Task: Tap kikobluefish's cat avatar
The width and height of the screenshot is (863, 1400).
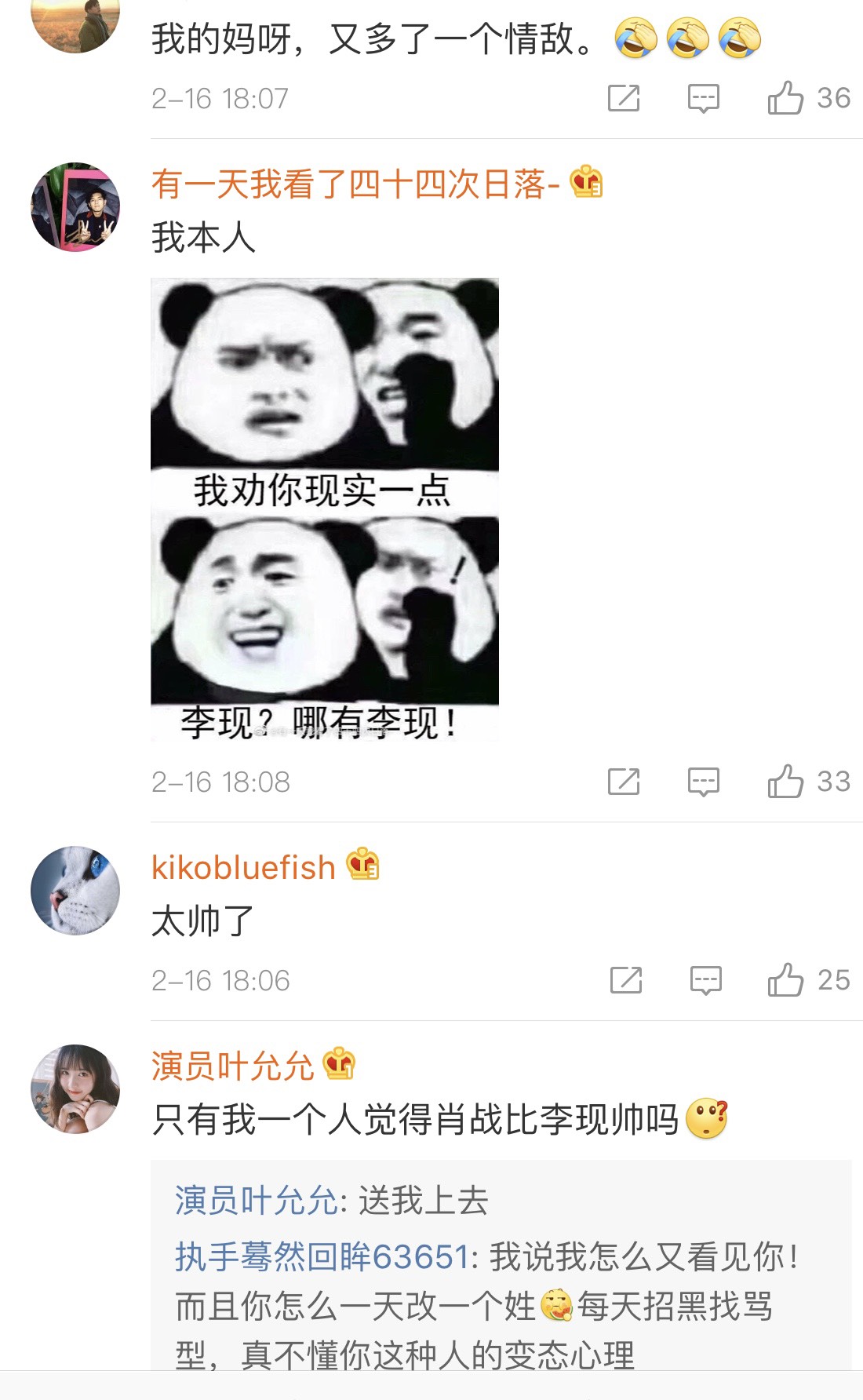Action: [x=75, y=891]
